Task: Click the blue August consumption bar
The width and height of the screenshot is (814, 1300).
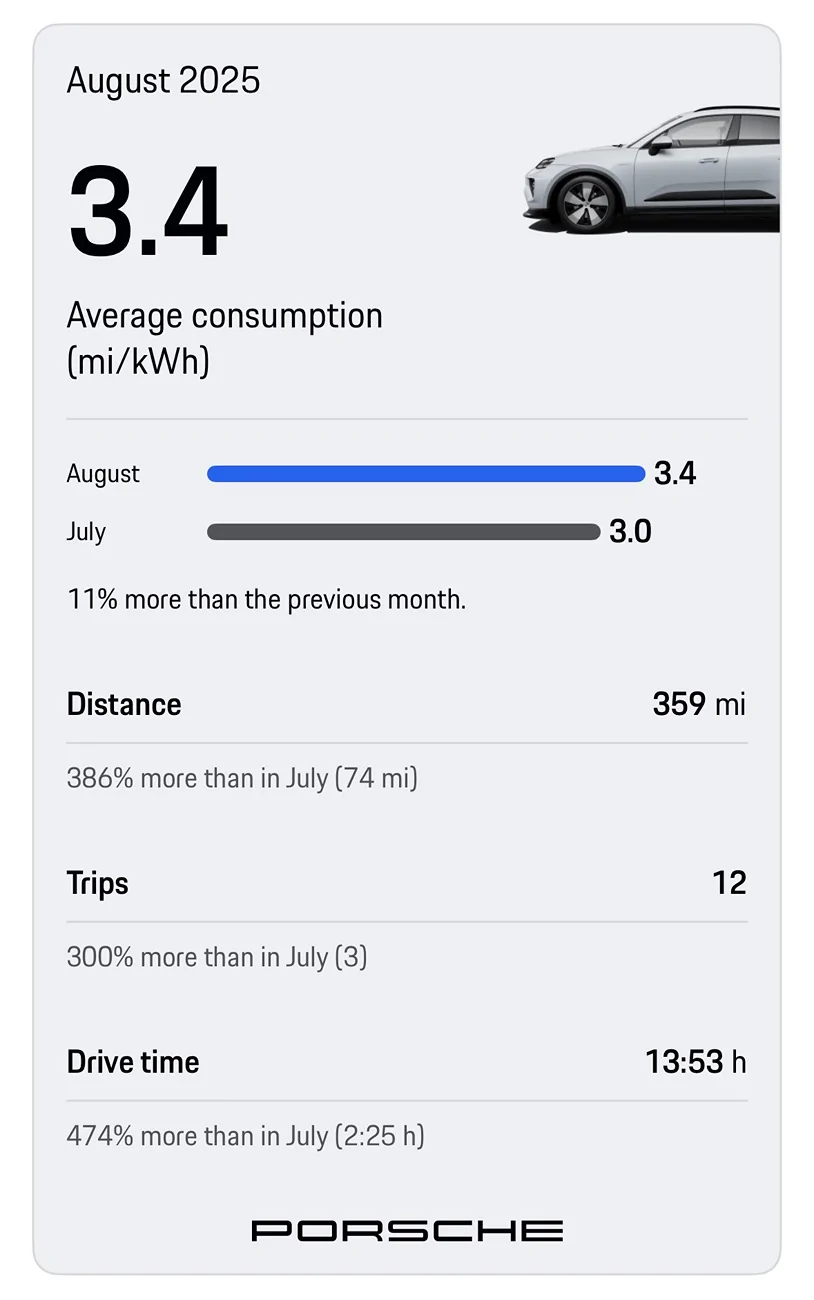Action: point(425,473)
